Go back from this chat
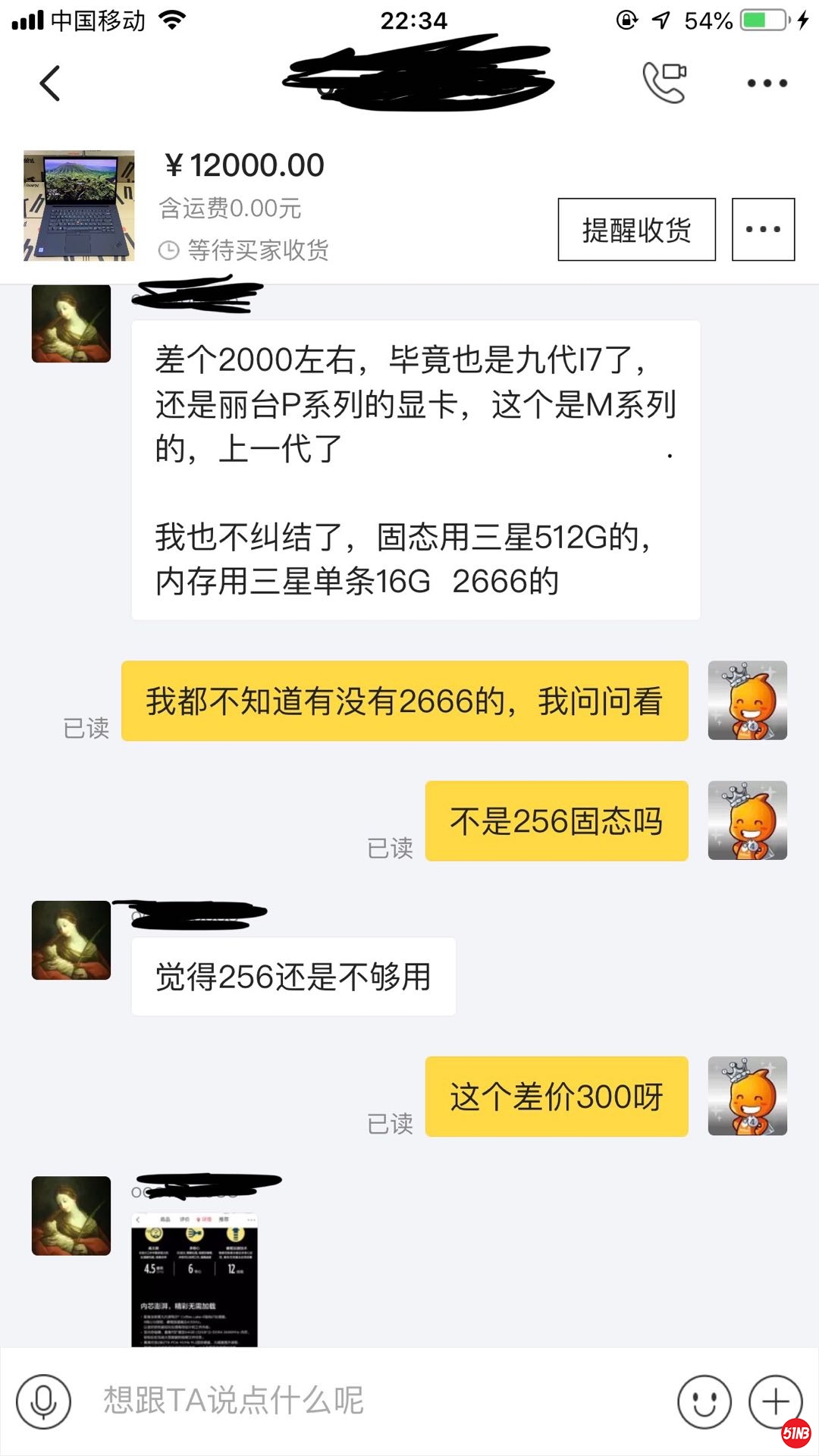This screenshot has height=1456, width=819. [50, 83]
